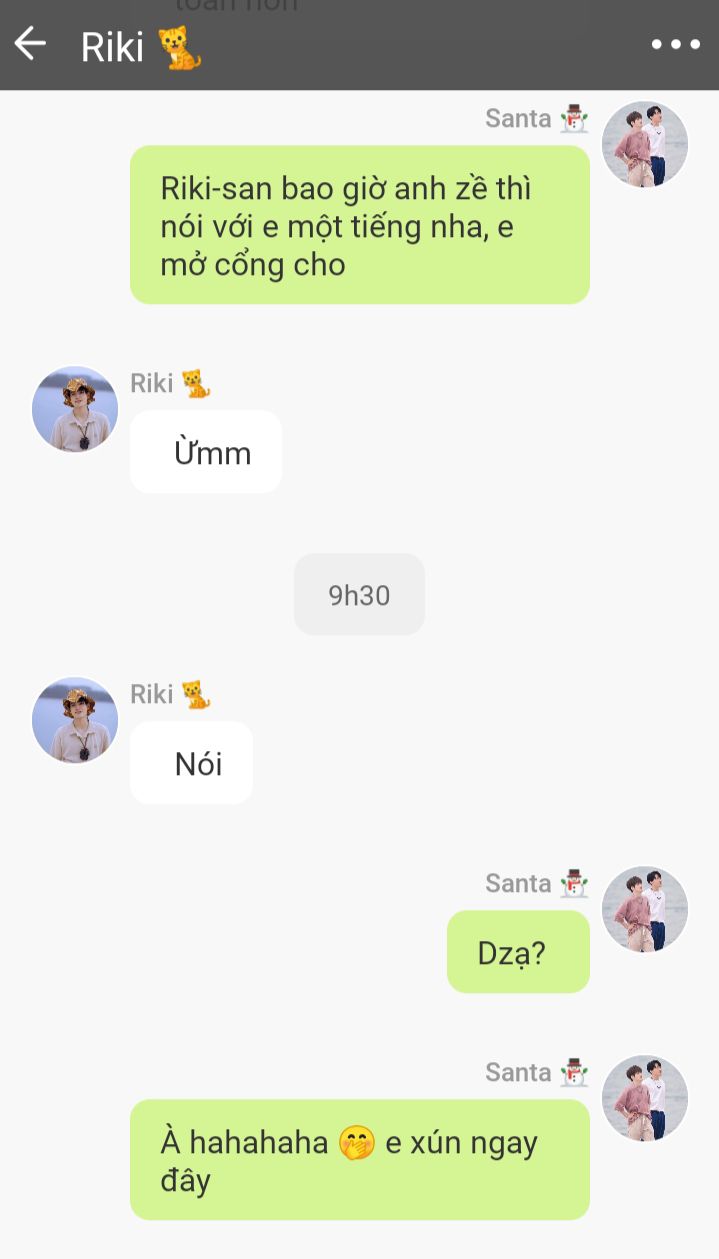Tap Santa's avatar beside the "Dzạ?" message
Viewport: 719px width, 1259px height.
pos(644,909)
